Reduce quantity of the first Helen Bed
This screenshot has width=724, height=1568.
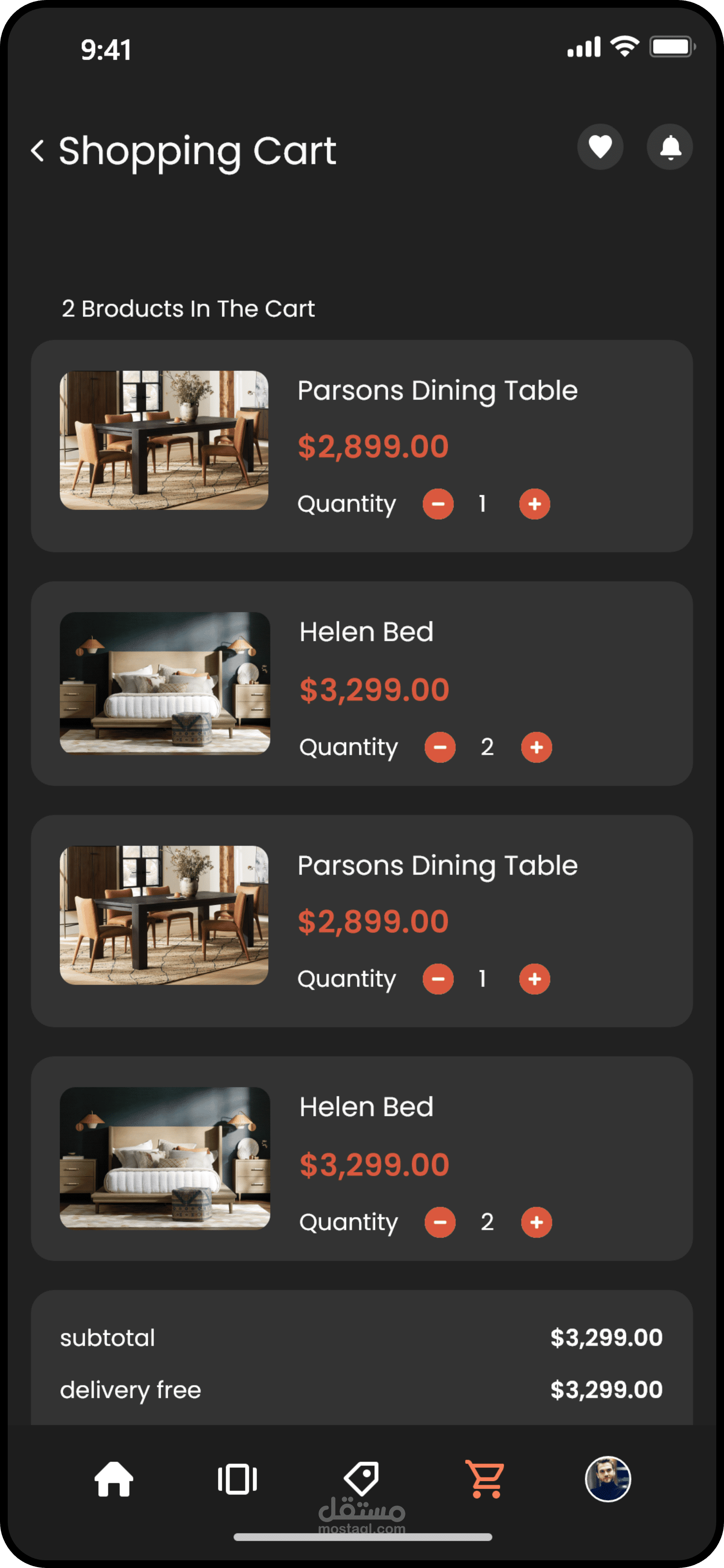pyautogui.click(x=440, y=747)
